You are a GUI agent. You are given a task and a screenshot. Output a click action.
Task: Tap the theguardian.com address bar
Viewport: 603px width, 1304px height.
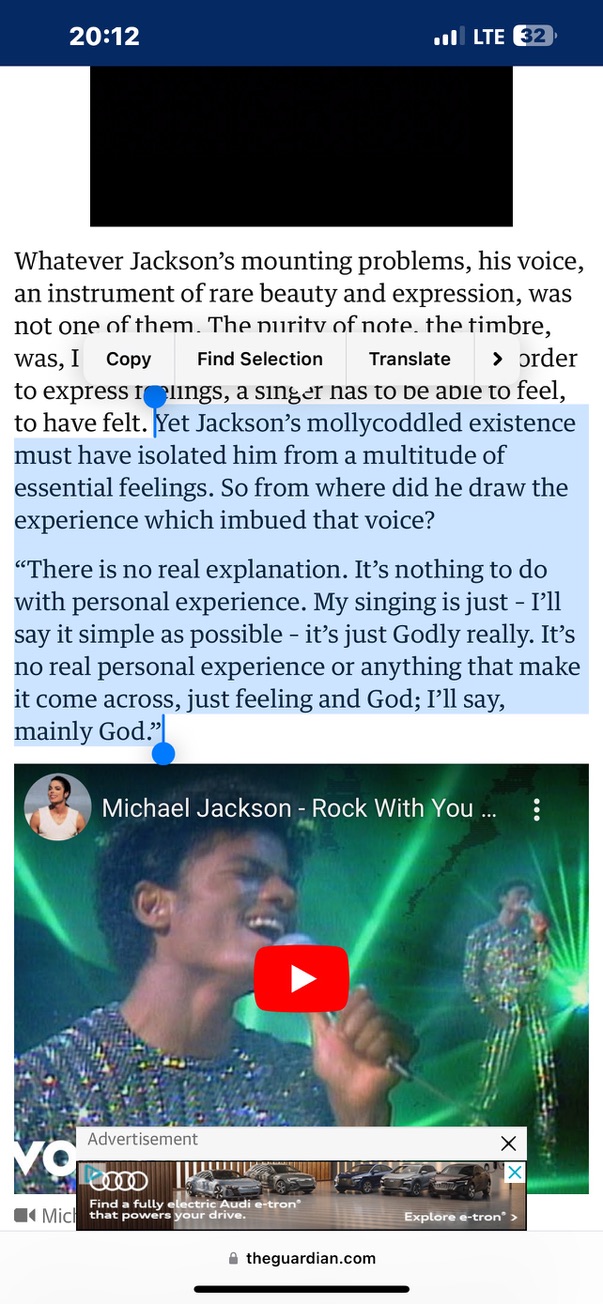[x=301, y=1258]
